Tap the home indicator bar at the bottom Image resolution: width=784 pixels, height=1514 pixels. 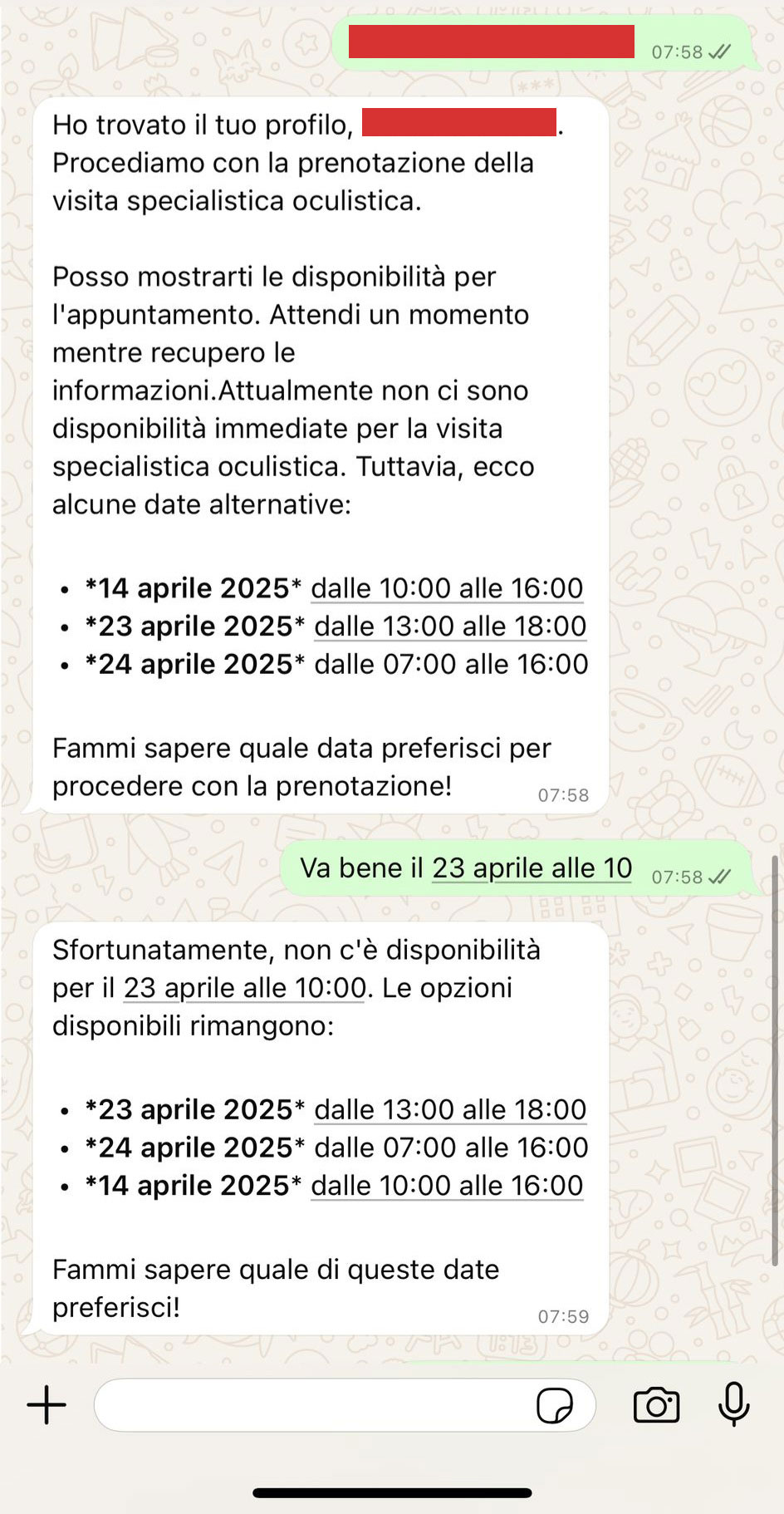click(392, 1492)
